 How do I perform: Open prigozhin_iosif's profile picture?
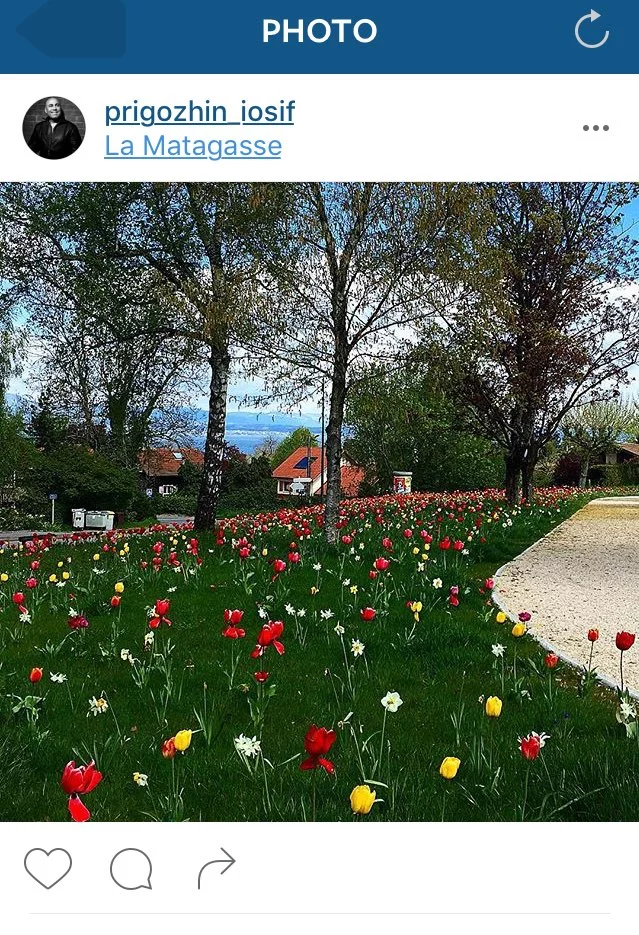[54, 128]
